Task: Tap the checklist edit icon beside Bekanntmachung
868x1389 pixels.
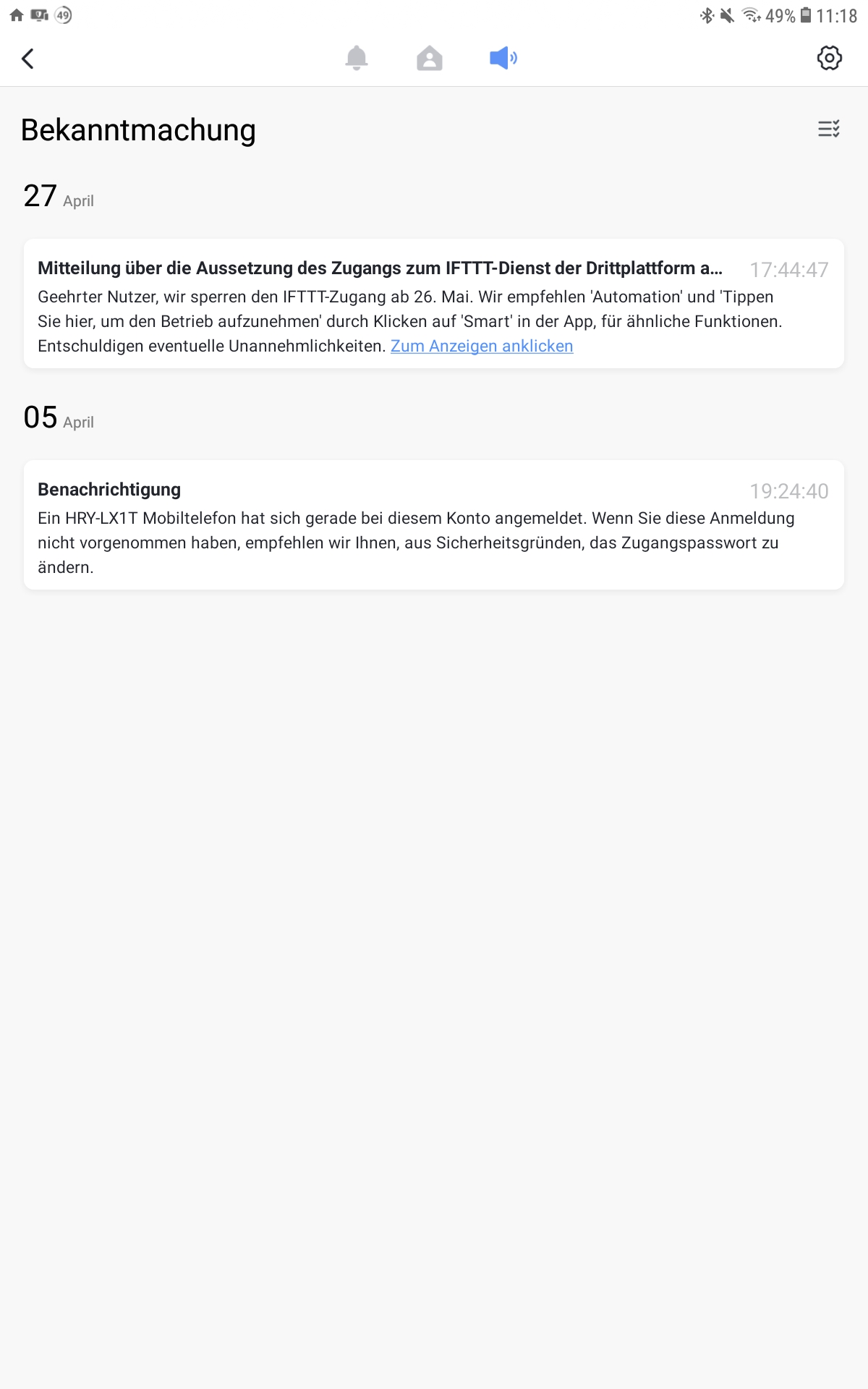Action: click(x=829, y=129)
